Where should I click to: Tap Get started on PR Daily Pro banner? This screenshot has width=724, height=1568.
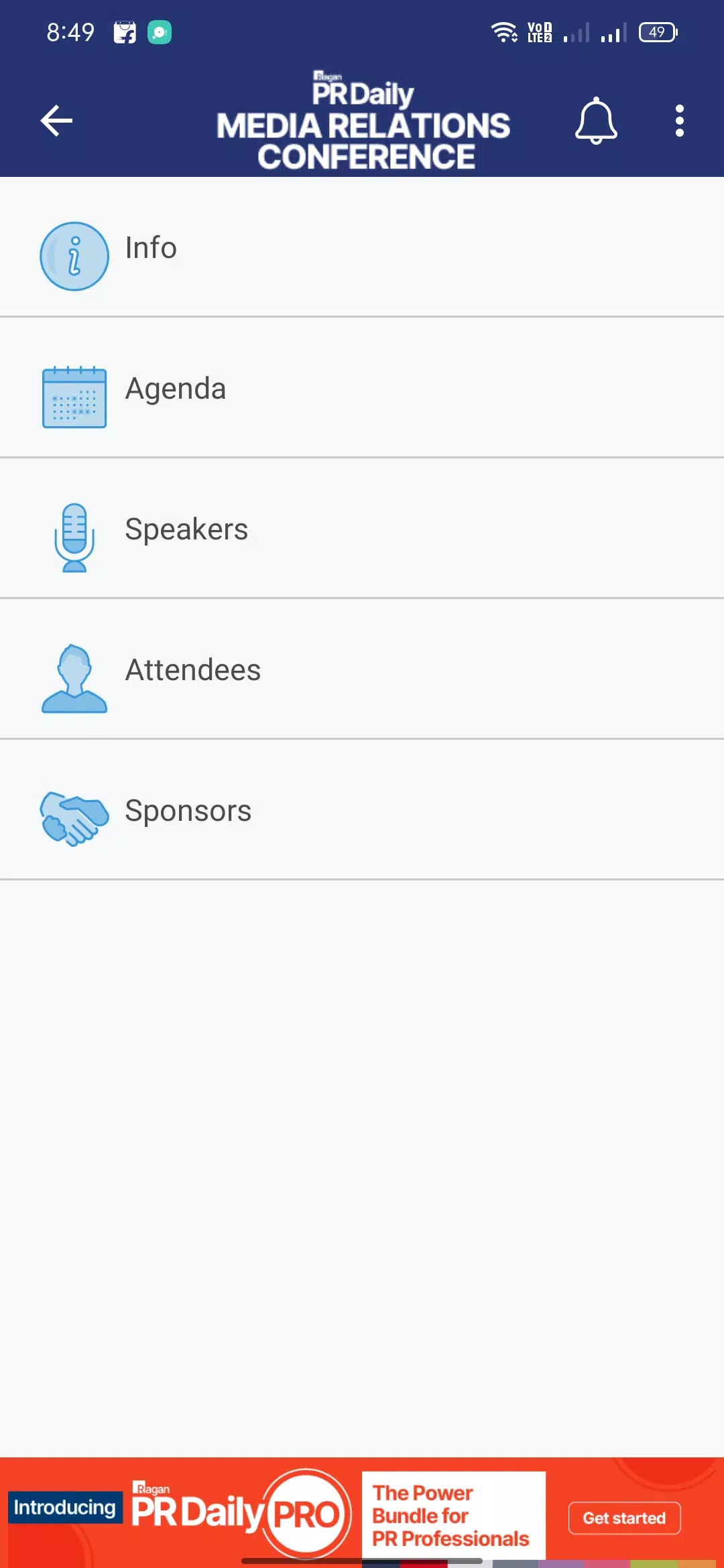tap(624, 1518)
